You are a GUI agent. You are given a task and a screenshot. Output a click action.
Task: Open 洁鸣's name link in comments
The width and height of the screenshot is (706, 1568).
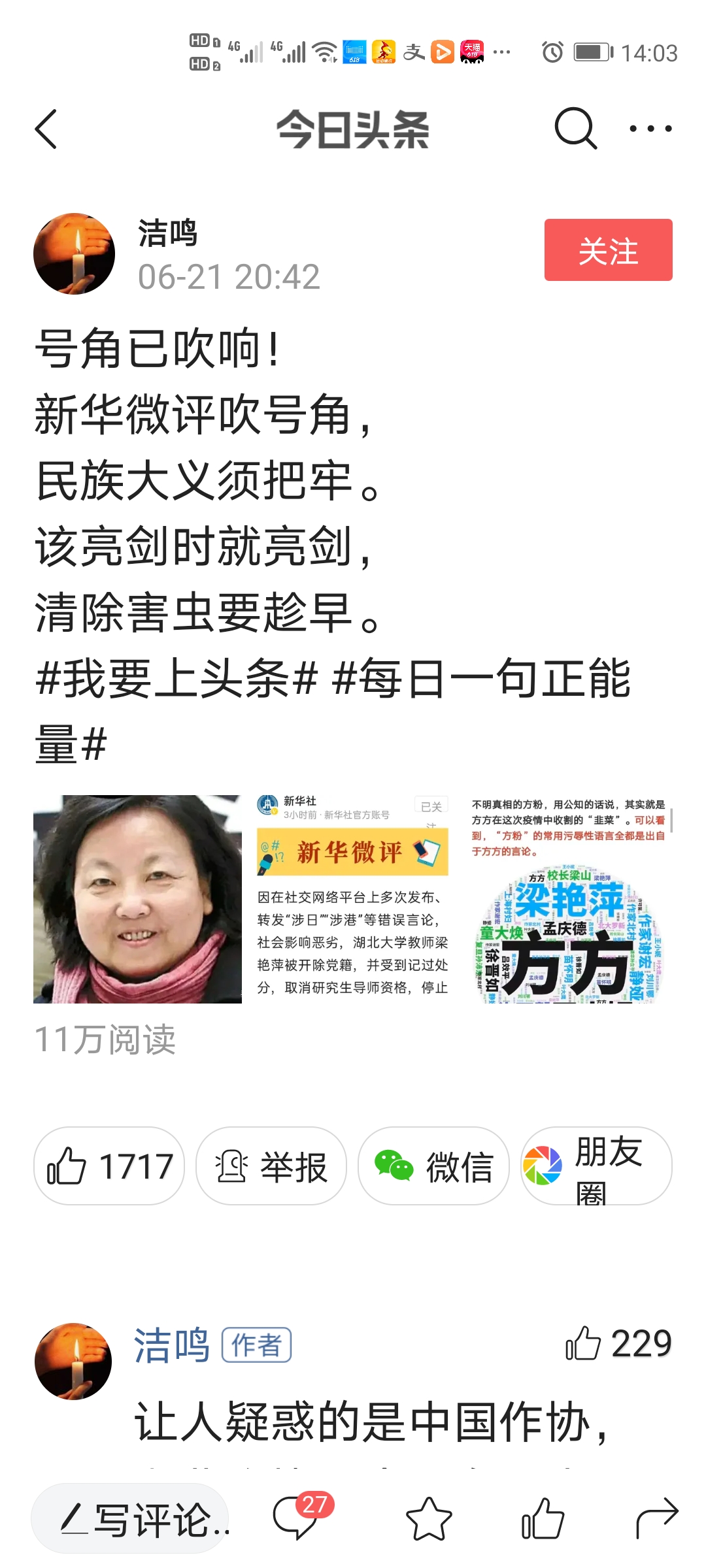tap(171, 1345)
